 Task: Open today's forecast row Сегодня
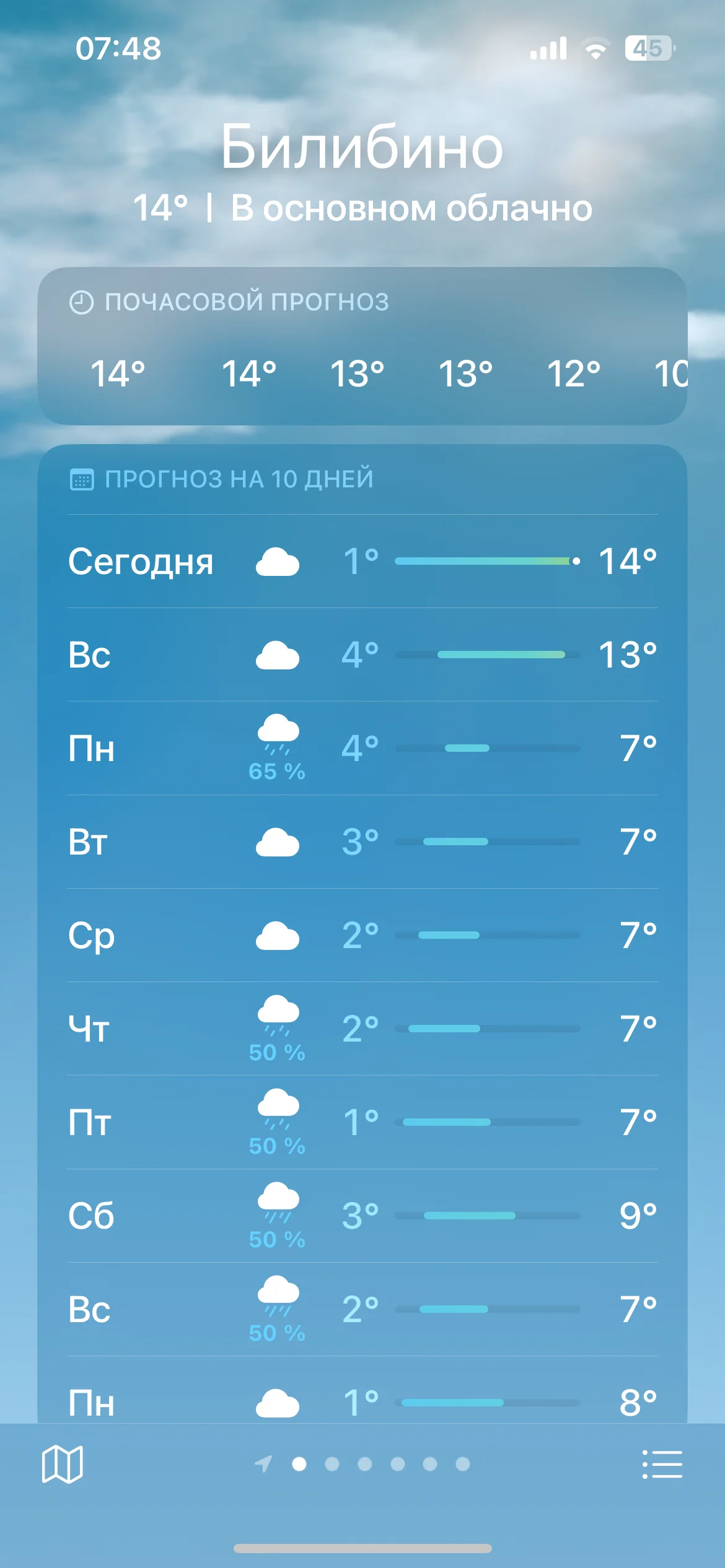click(x=362, y=561)
